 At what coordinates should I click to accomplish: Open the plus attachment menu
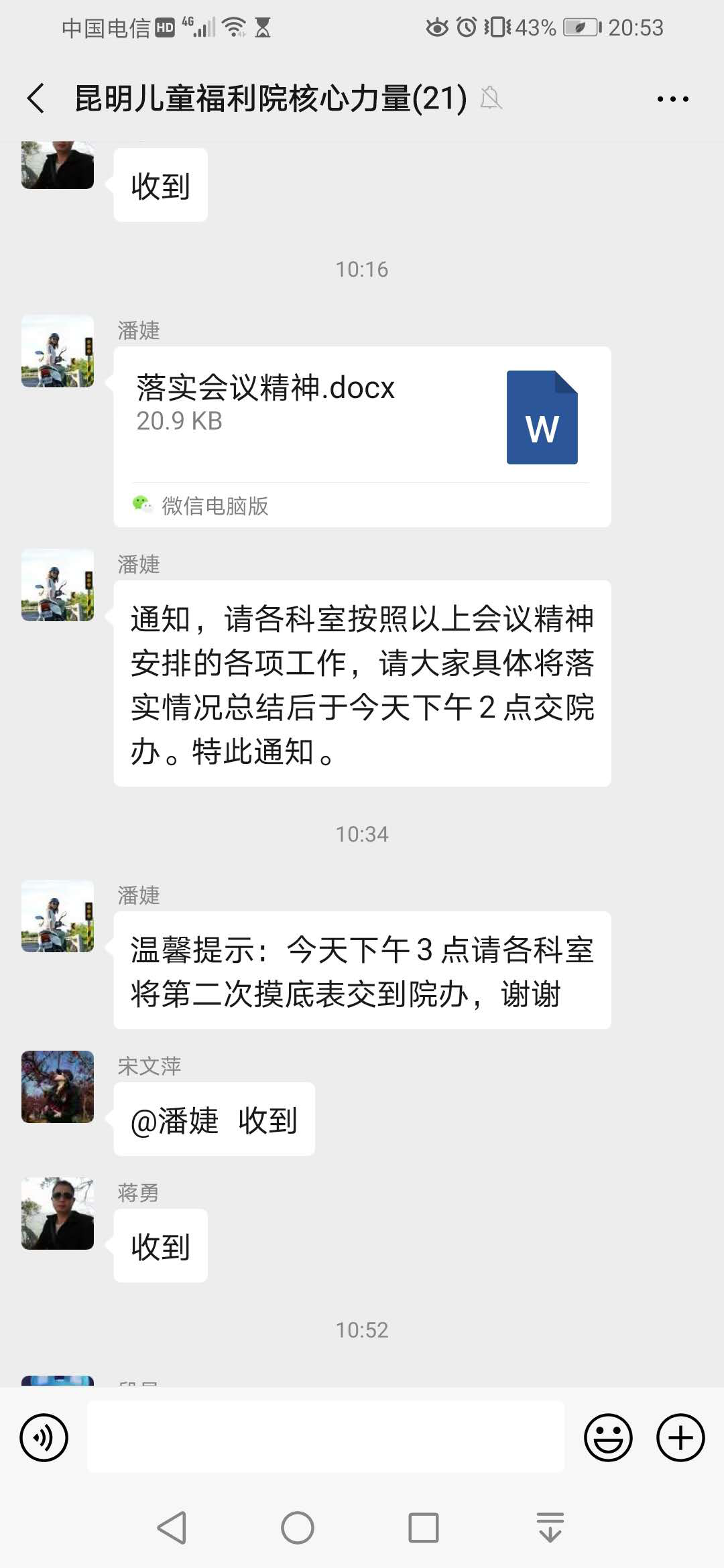(680, 1437)
